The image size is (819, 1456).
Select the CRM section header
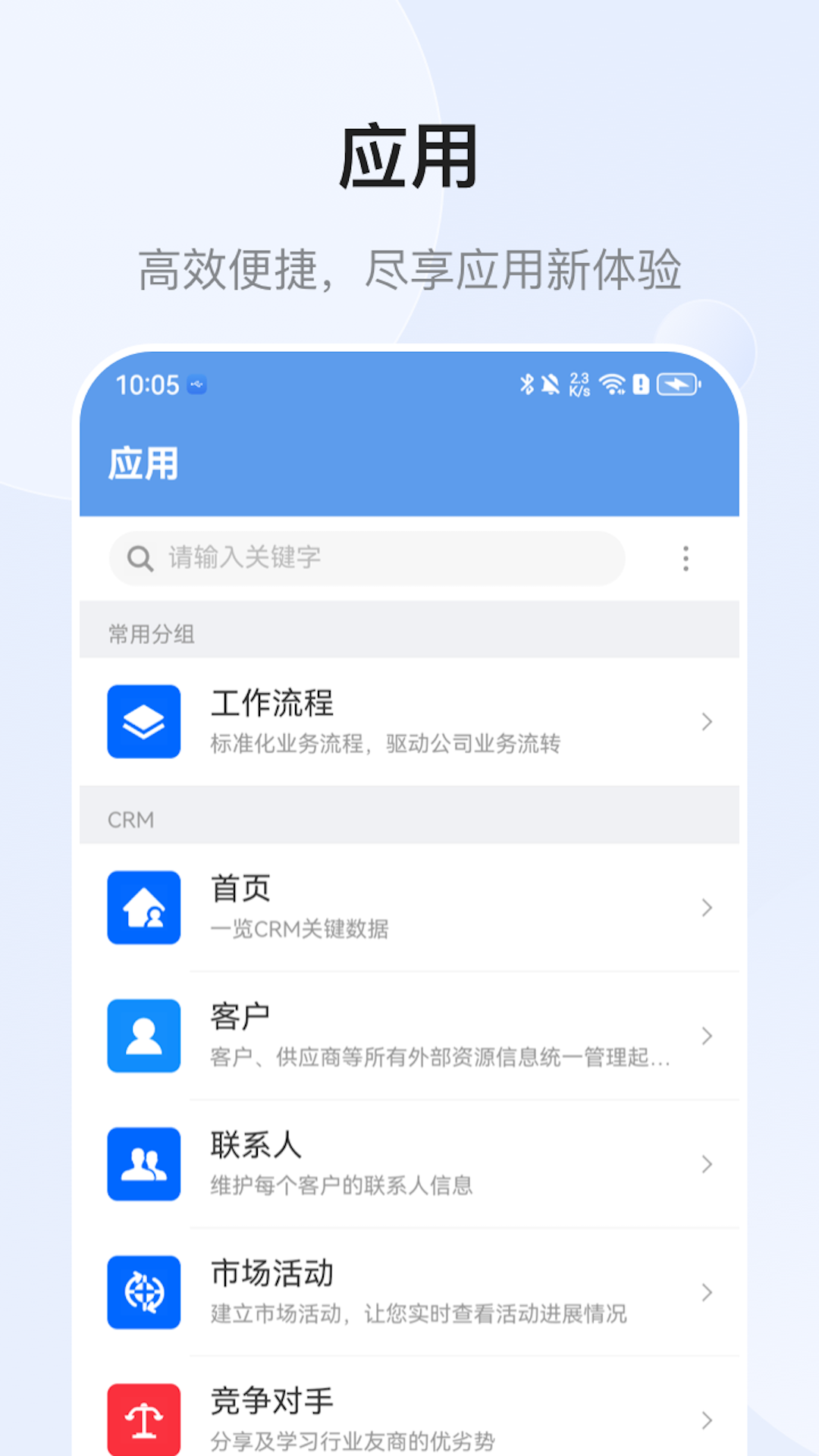click(x=130, y=819)
